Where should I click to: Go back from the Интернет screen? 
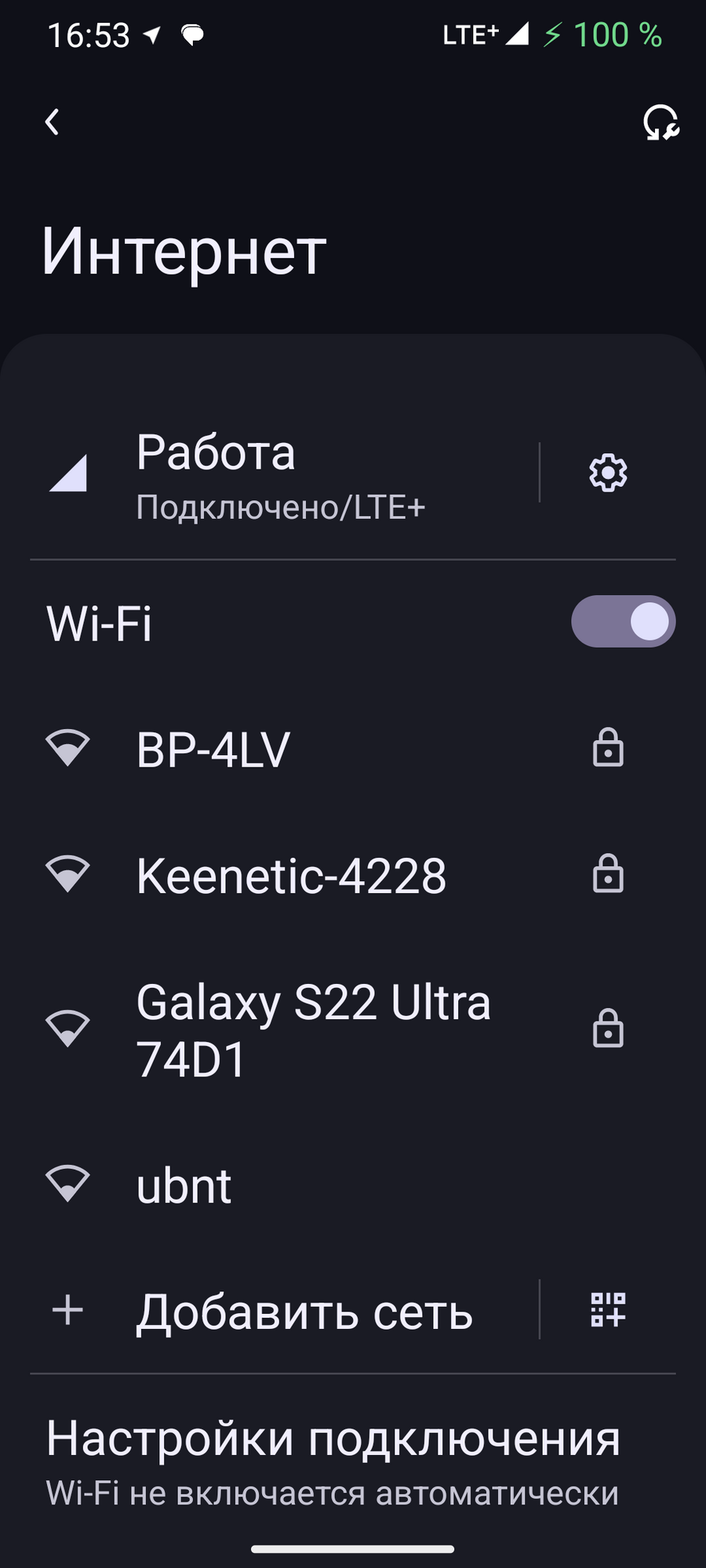click(x=53, y=122)
